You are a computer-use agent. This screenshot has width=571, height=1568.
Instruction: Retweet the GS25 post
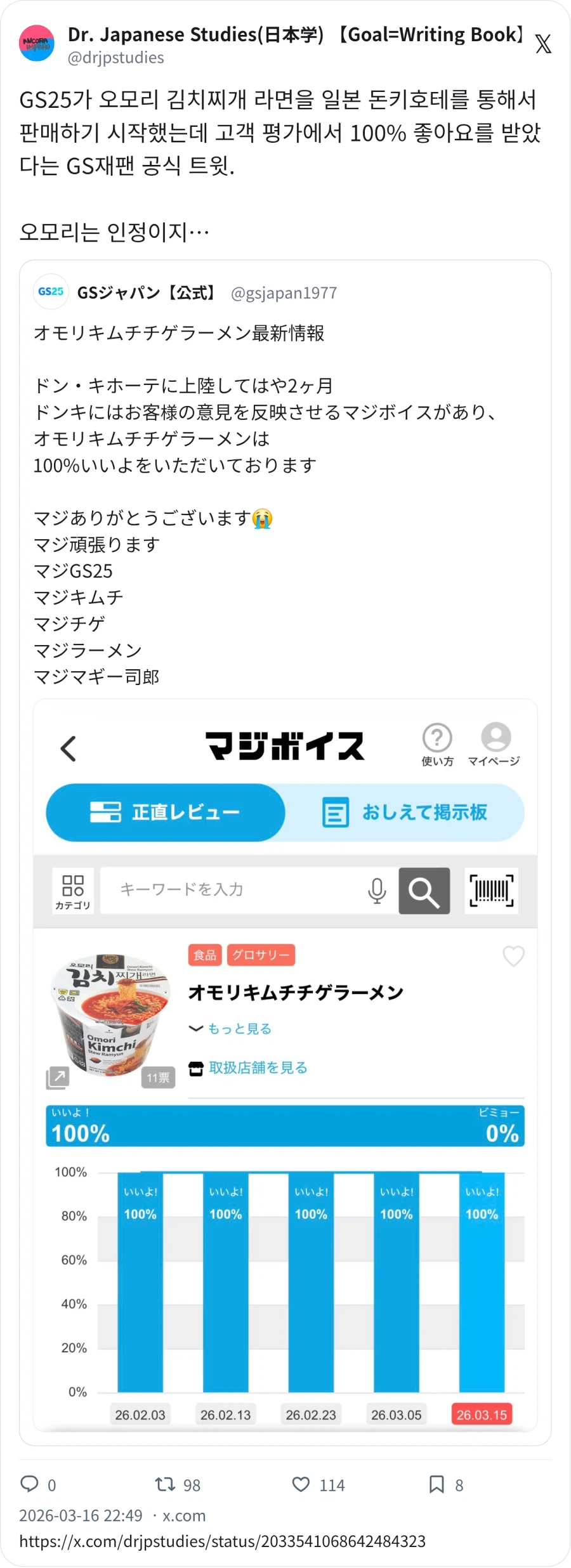click(x=166, y=1485)
